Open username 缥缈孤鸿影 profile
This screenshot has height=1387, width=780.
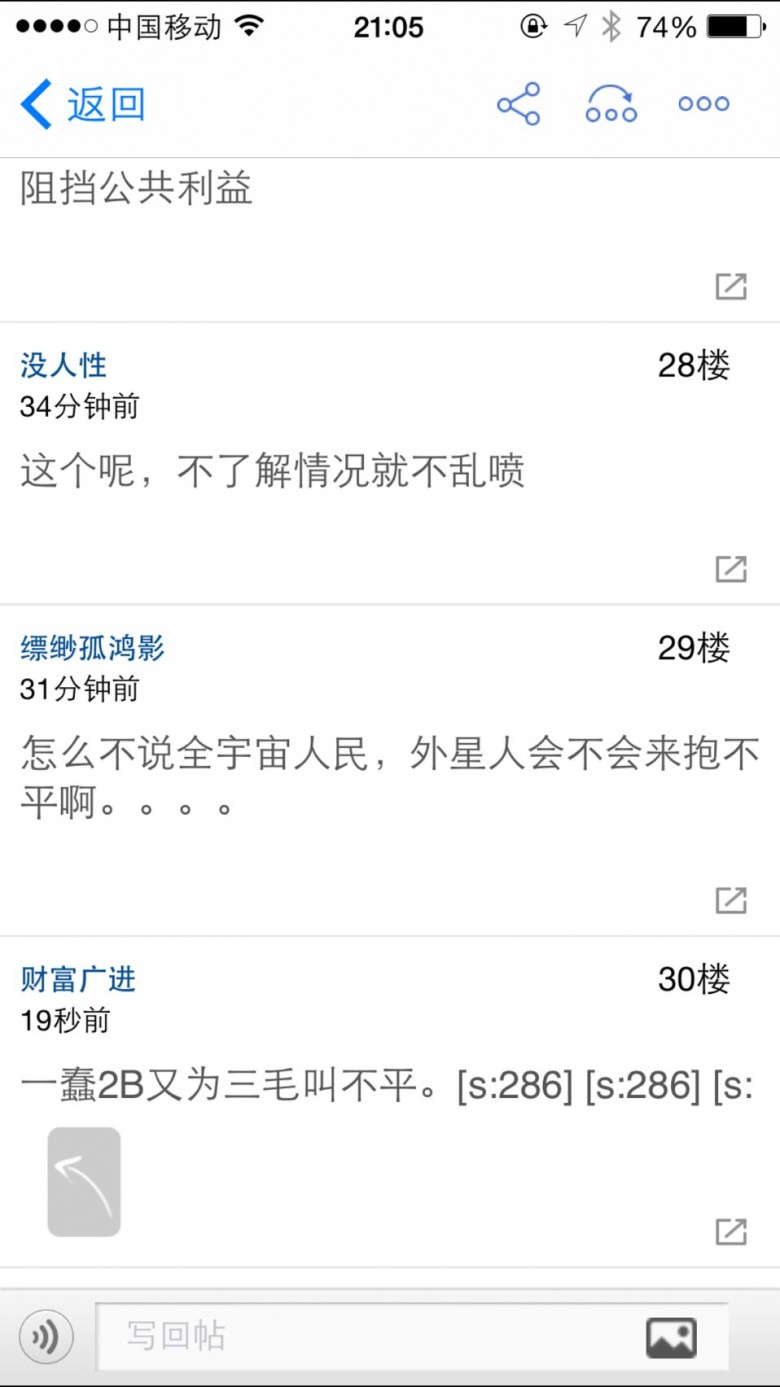tap(92, 648)
